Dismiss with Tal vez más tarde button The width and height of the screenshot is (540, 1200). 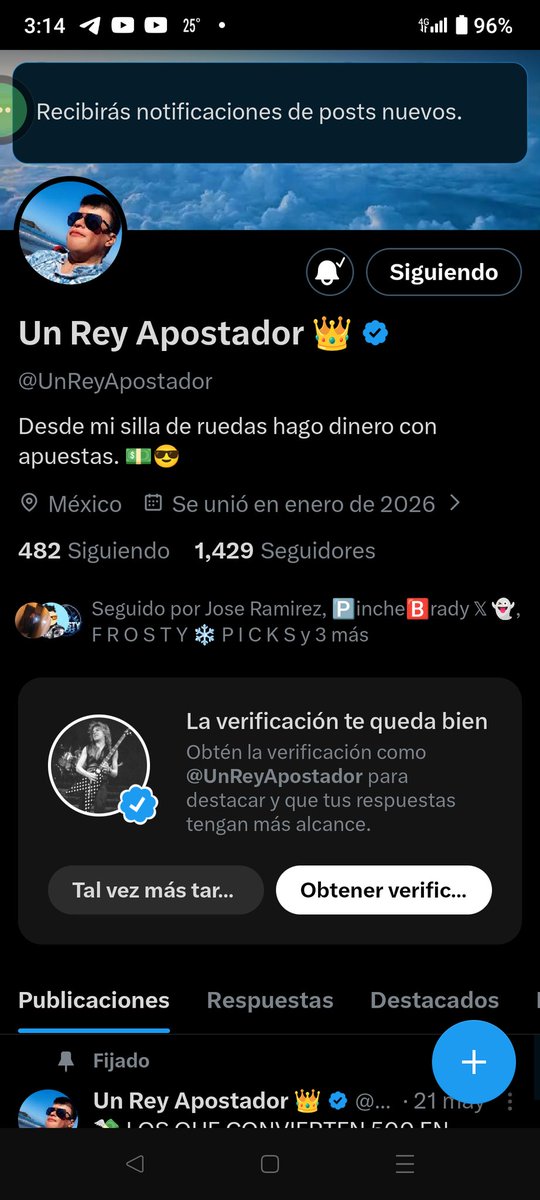(156, 890)
